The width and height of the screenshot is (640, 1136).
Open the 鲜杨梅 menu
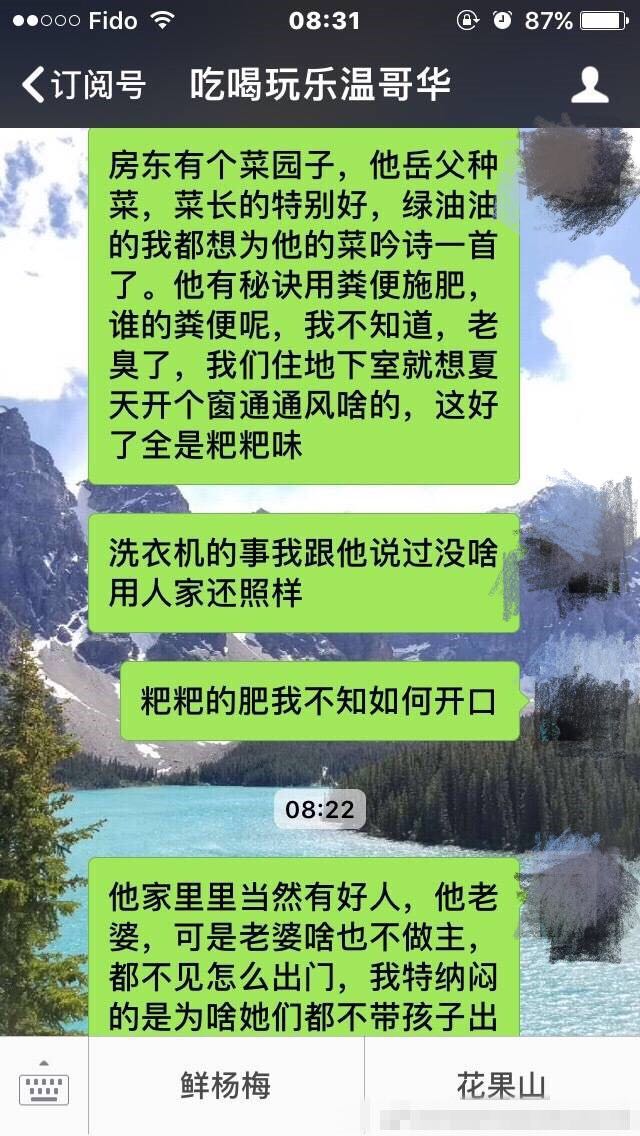point(226,1085)
